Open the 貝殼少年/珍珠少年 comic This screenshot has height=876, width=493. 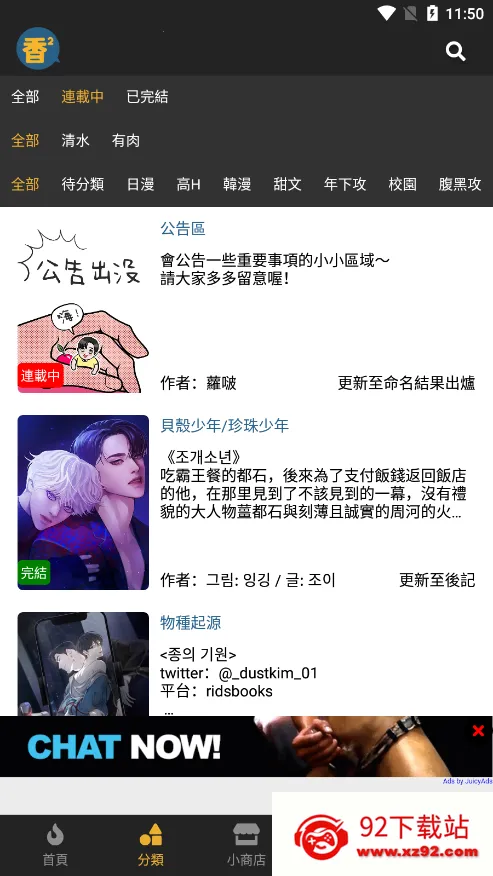[x=225, y=426]
